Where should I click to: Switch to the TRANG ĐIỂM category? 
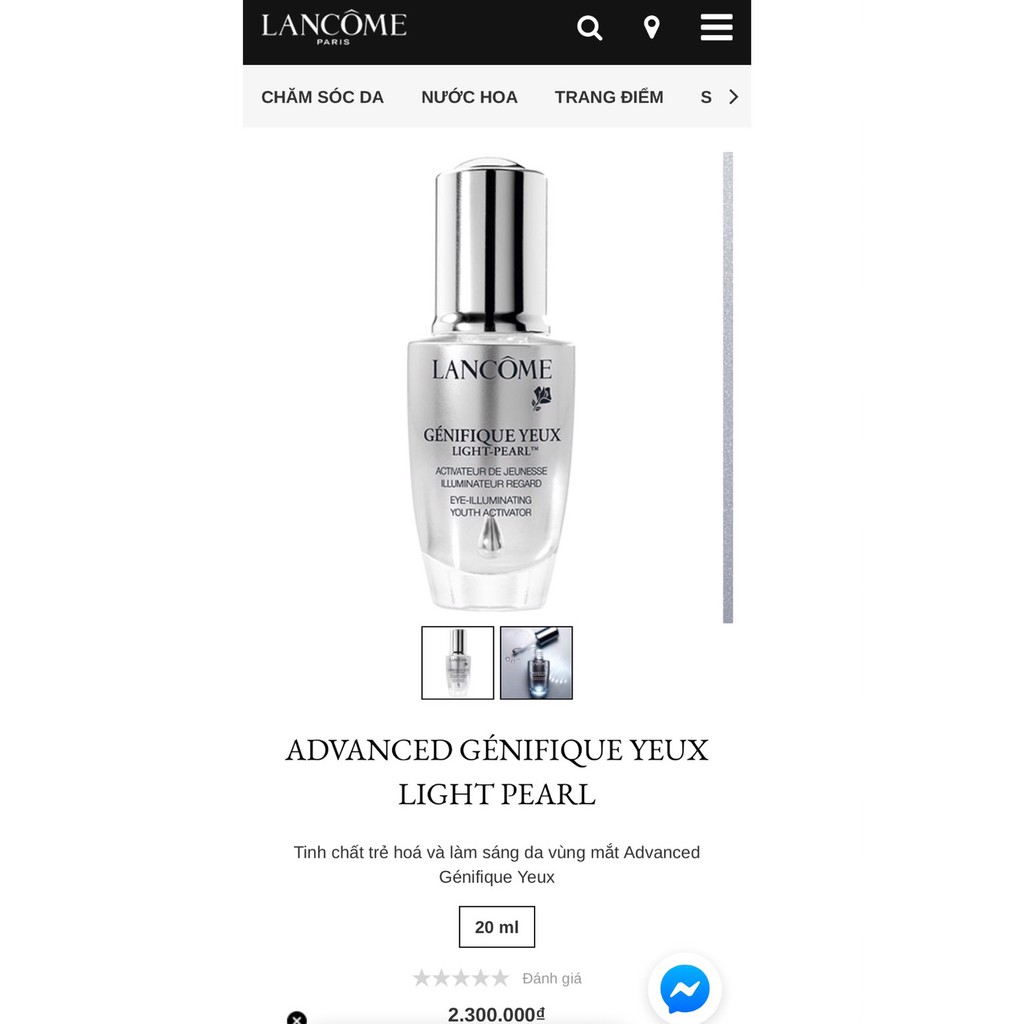(609, 97)
